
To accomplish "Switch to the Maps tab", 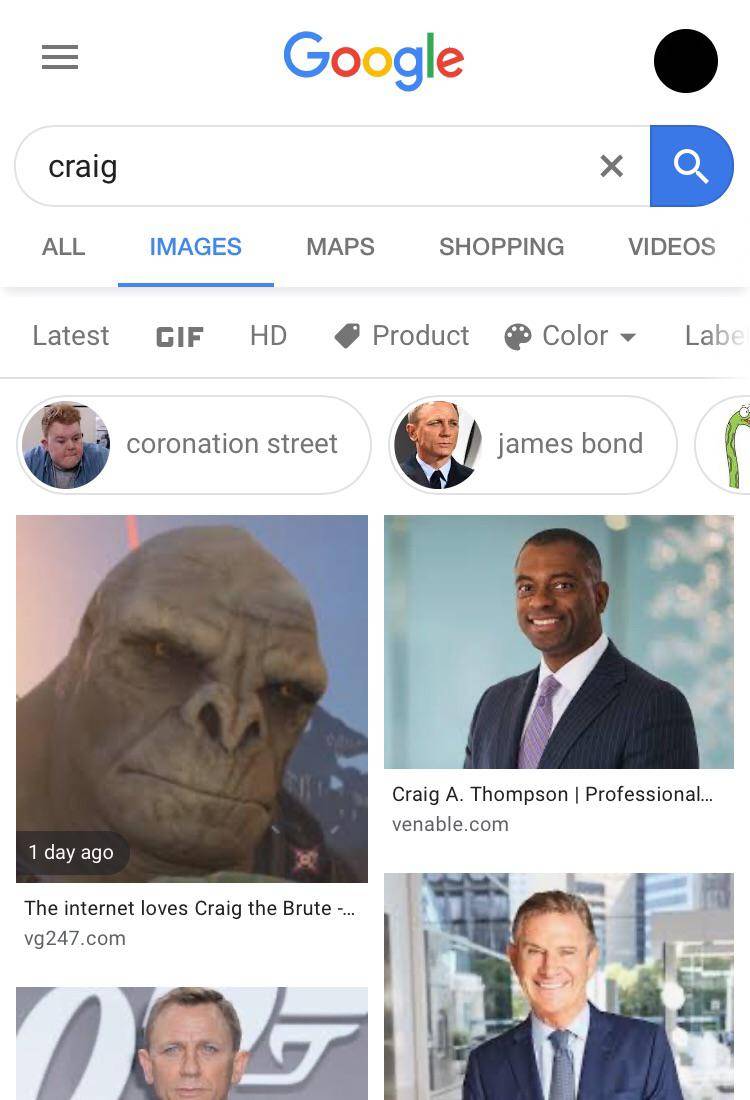I will [340, 247].
